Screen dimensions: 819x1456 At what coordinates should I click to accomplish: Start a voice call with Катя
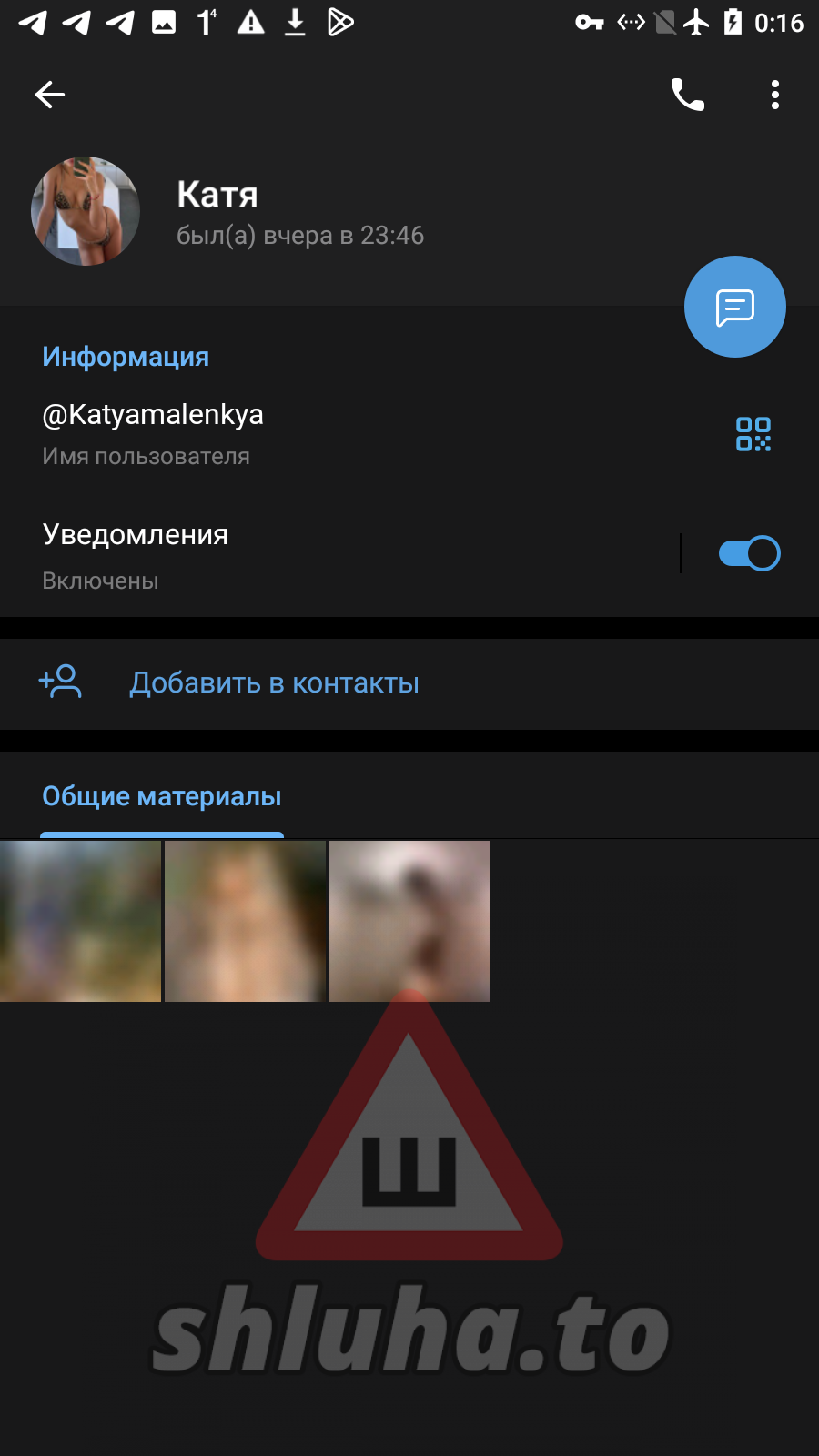688,95
